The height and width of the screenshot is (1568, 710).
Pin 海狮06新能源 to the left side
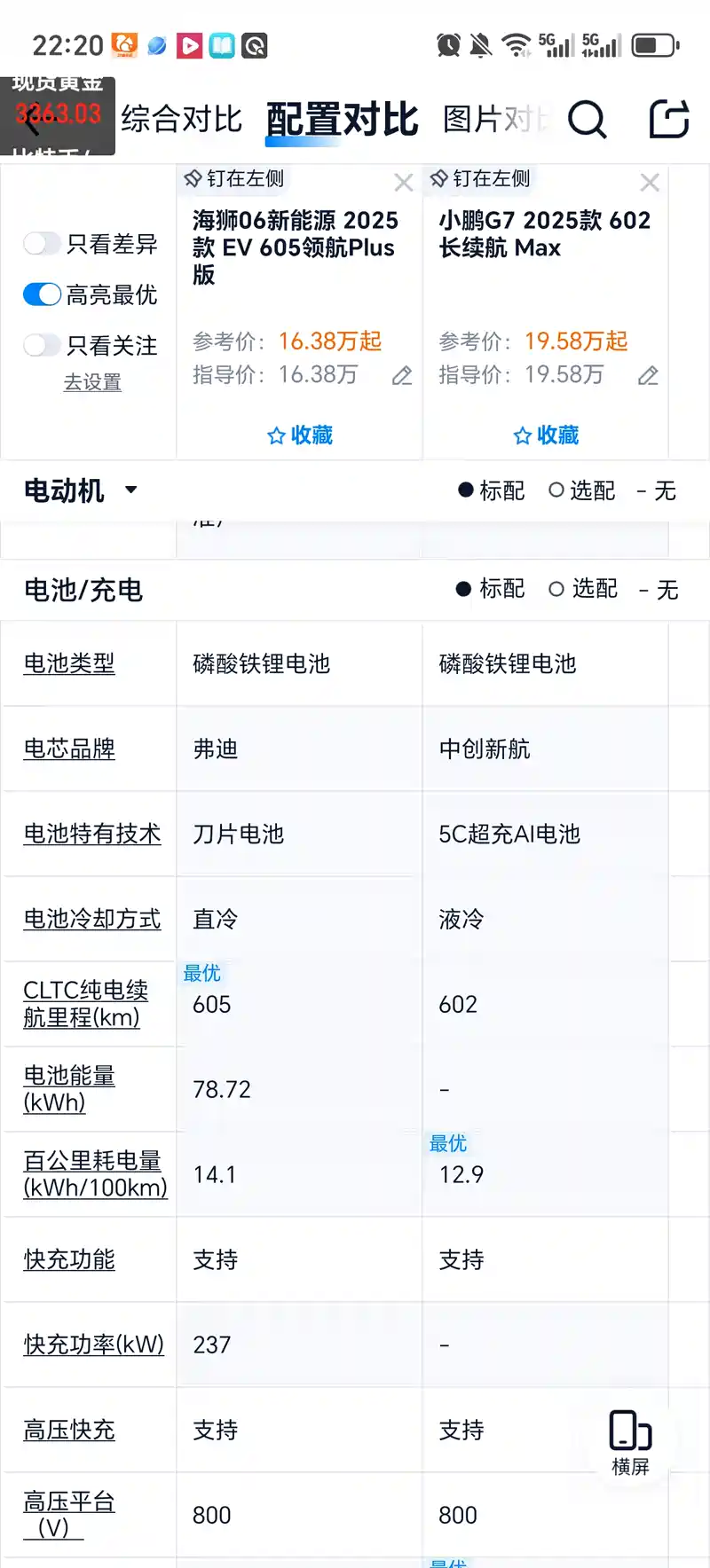point(234,178)
